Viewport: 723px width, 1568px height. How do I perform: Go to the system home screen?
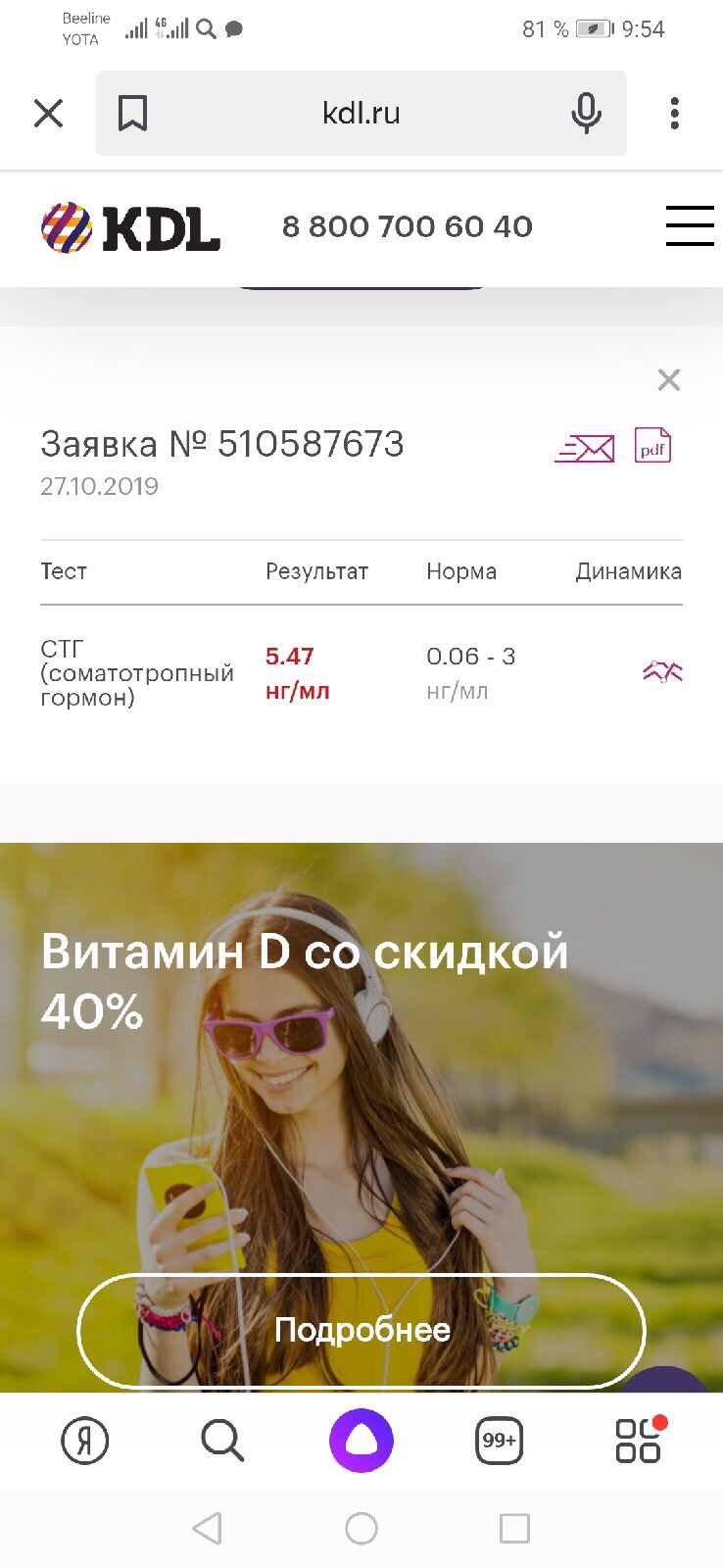361,1528
